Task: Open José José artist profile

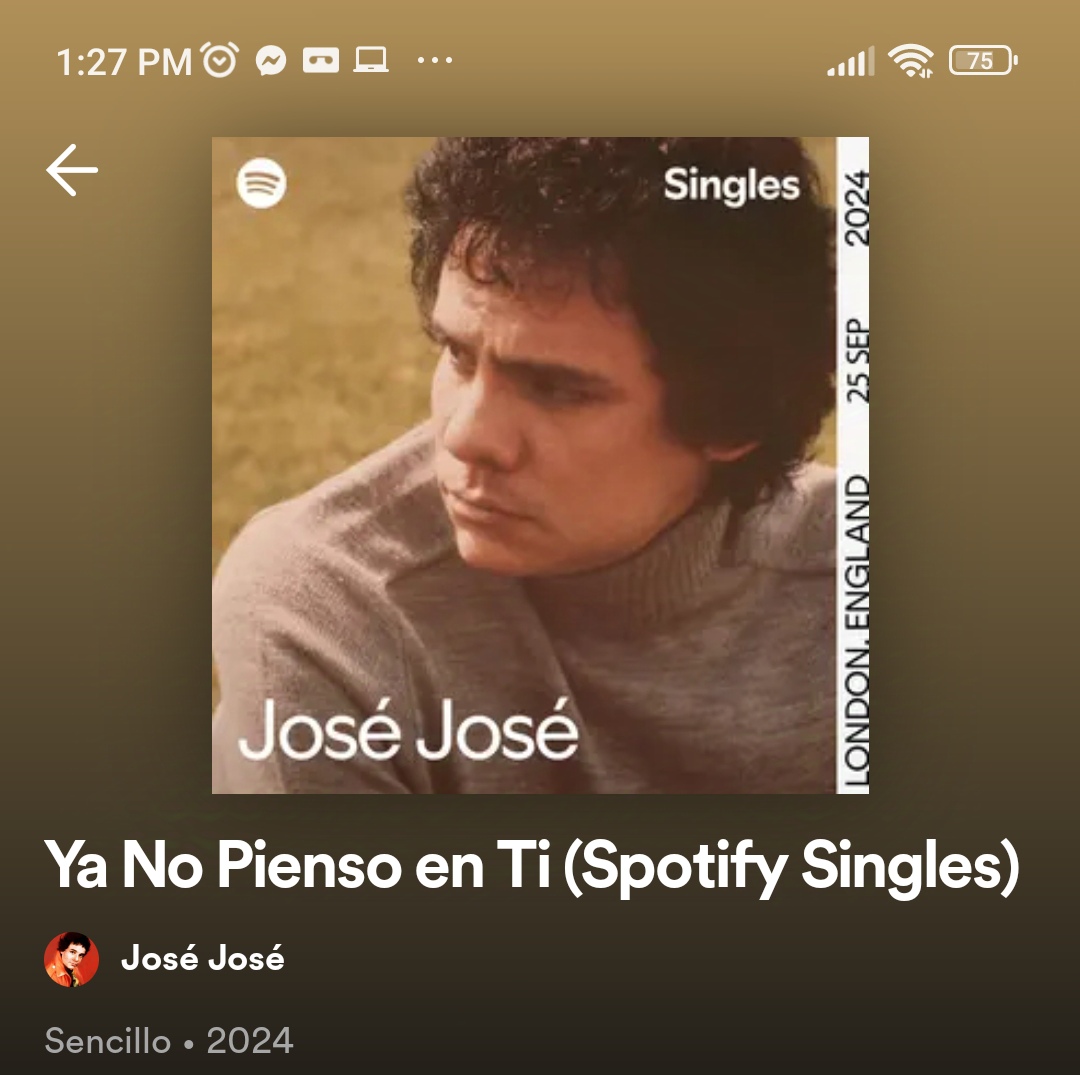Action: (x=202, y=958)
